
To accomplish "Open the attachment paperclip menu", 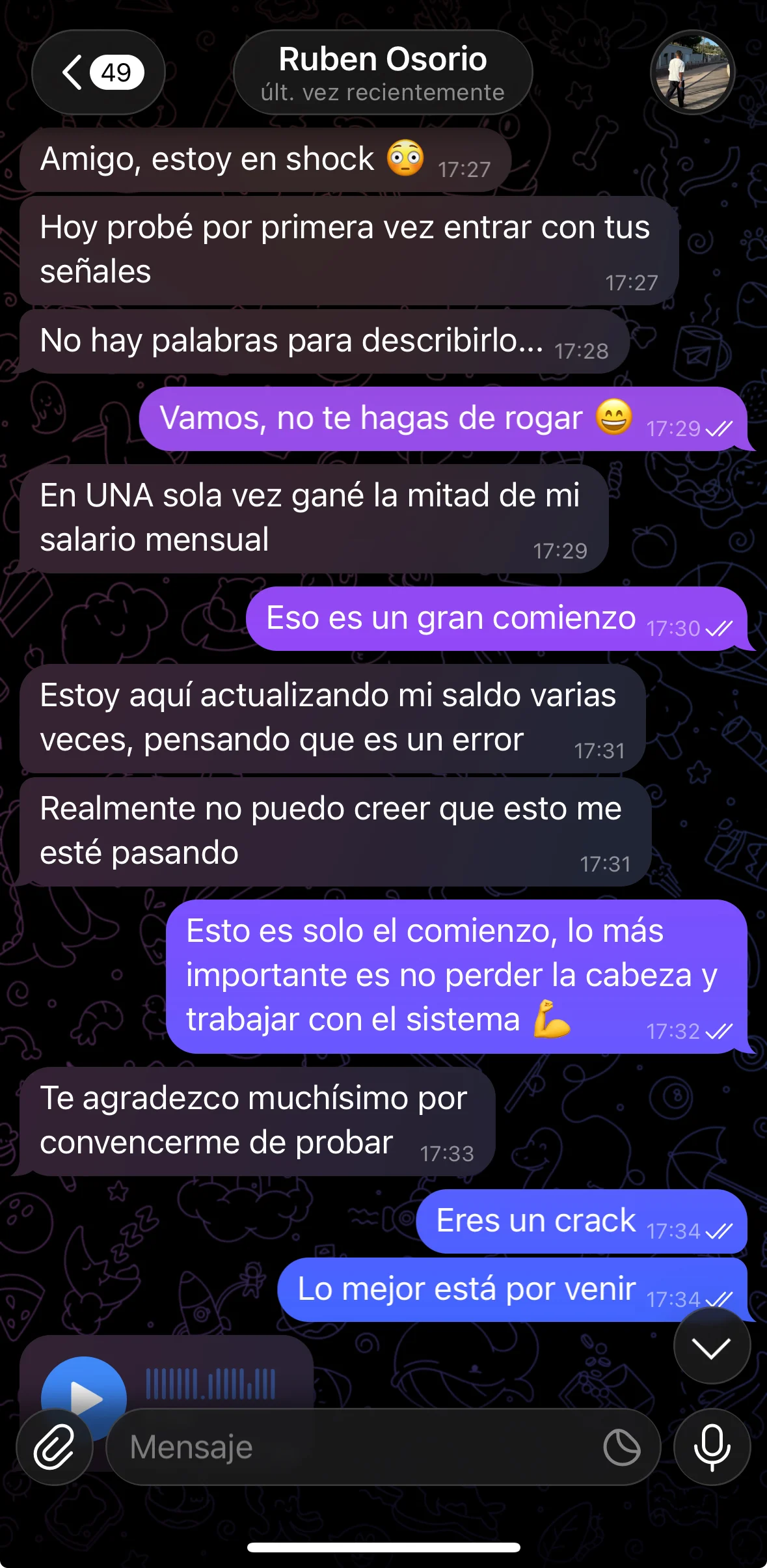I will 55,1448.
